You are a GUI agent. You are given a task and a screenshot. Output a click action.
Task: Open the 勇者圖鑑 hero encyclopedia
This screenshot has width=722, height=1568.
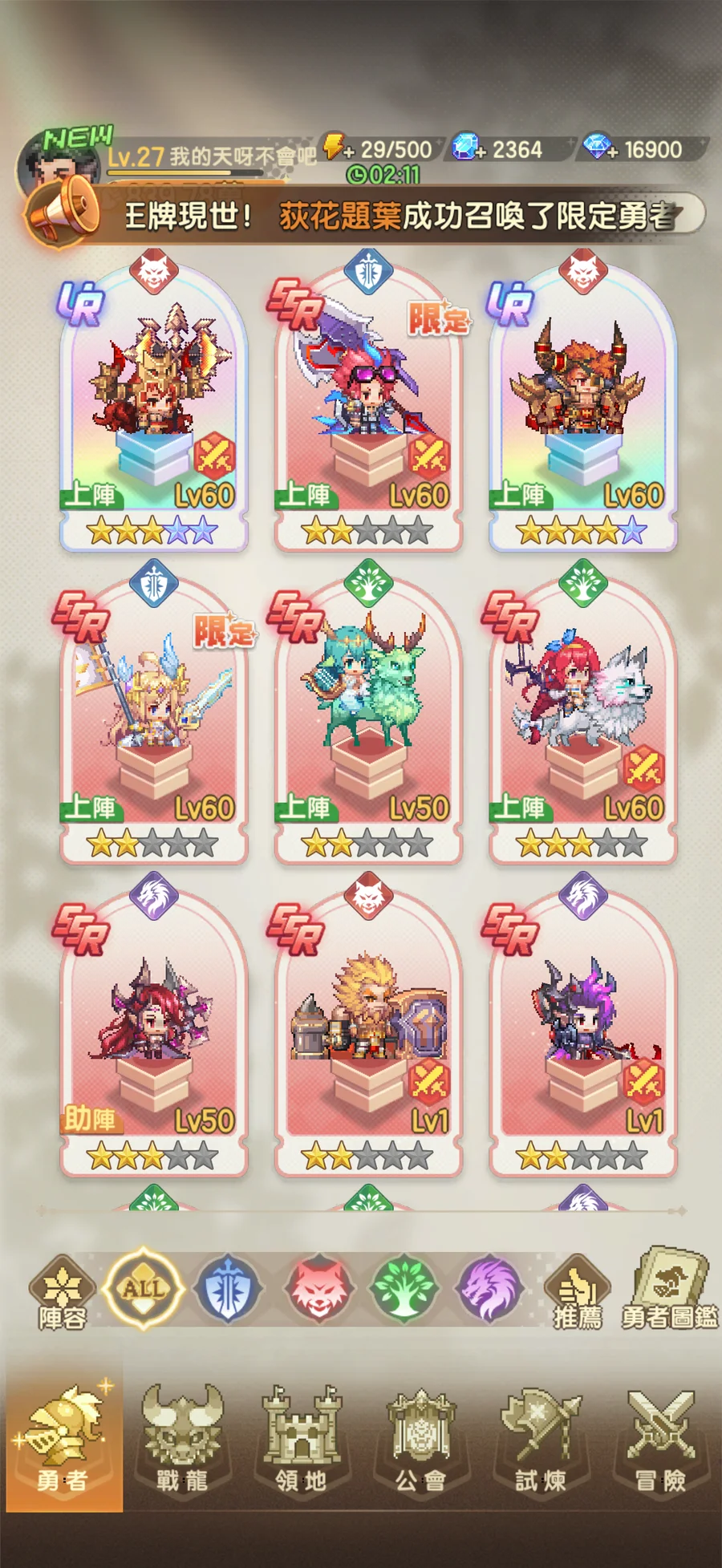[669, 1289]
